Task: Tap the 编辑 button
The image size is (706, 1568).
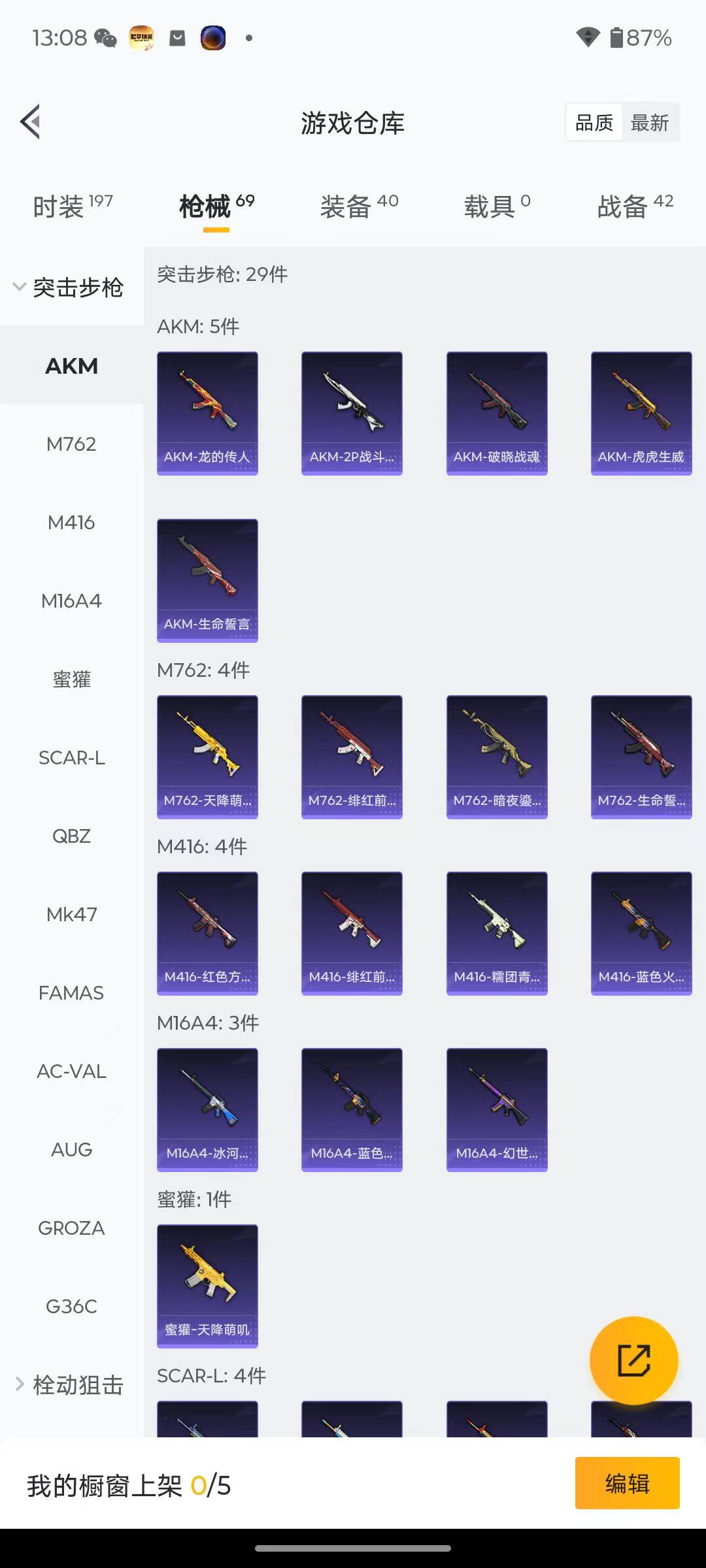Action: pos(627,1484)
